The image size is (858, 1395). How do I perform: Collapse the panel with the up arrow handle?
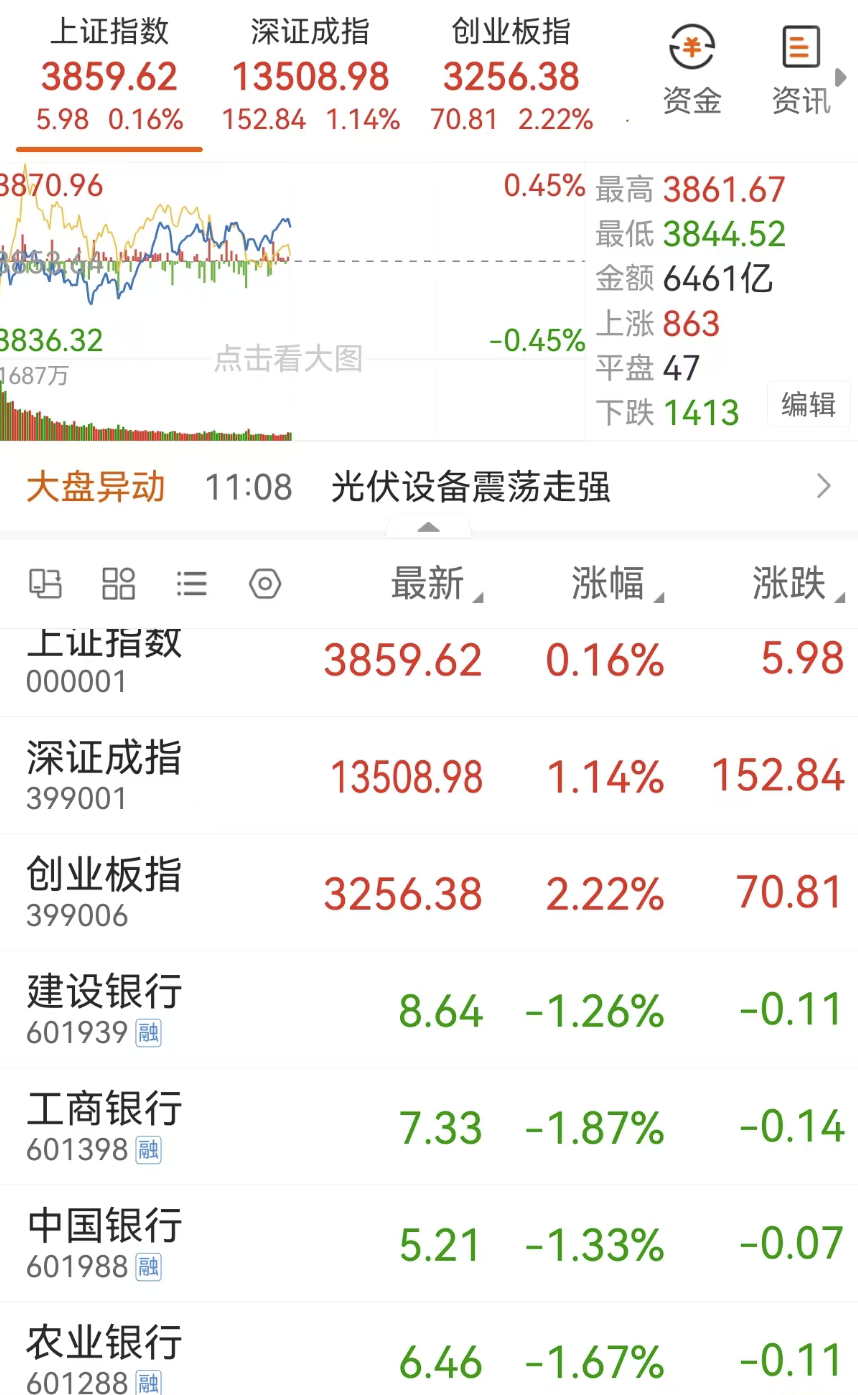[x=428, y=527]
